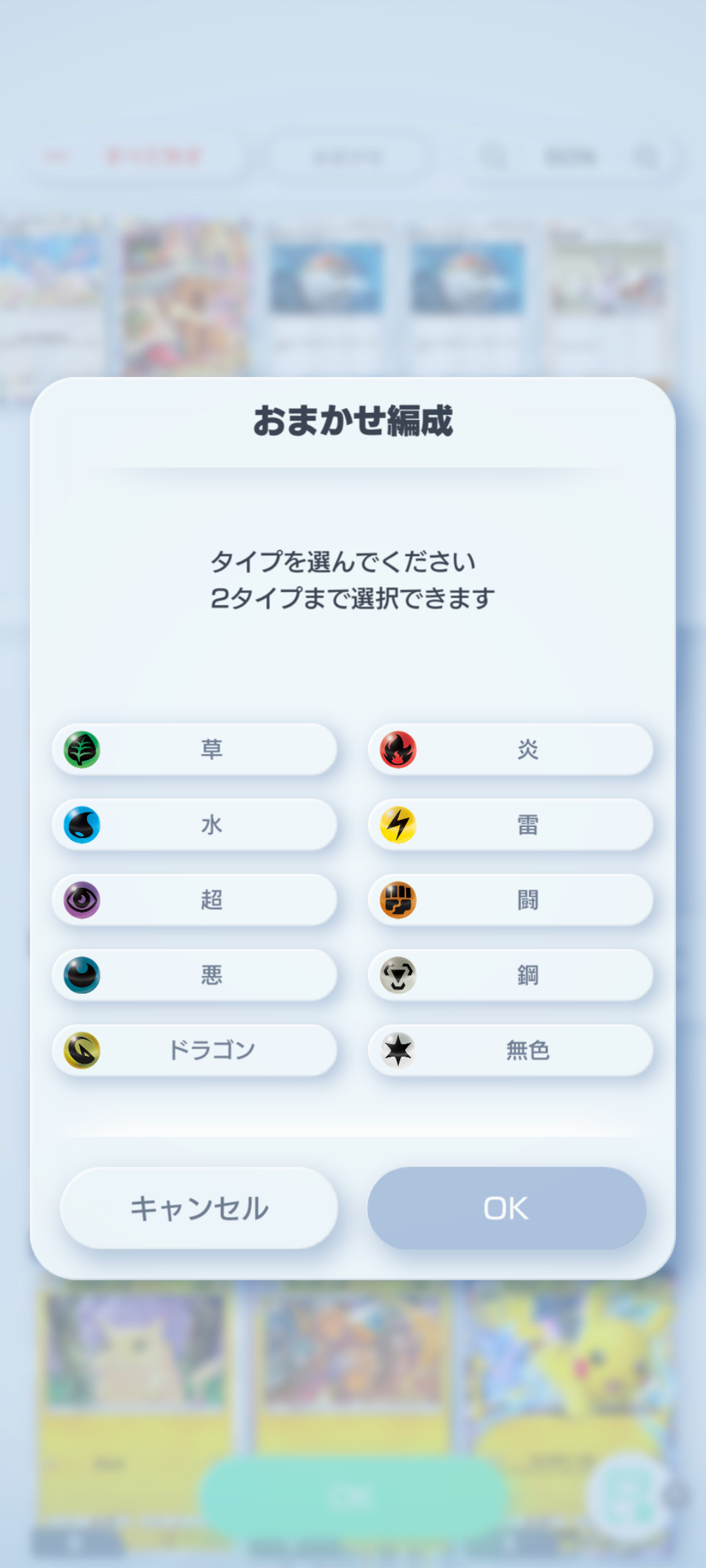Select the 悪 (Darkness) type
Screen dimensions: 706x1568
click(194, 975)
